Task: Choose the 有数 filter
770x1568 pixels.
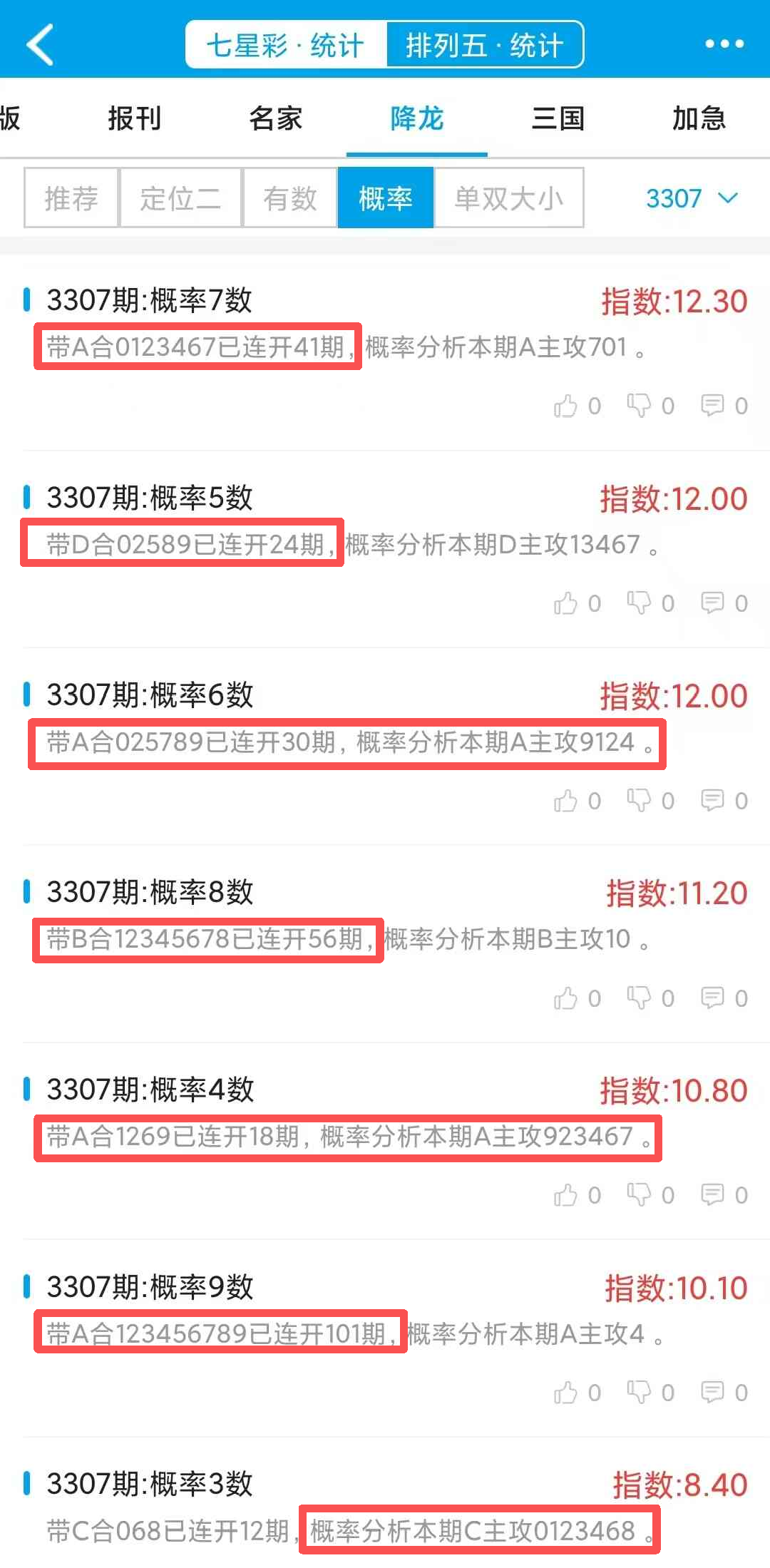Action: [x=289, y=198]
